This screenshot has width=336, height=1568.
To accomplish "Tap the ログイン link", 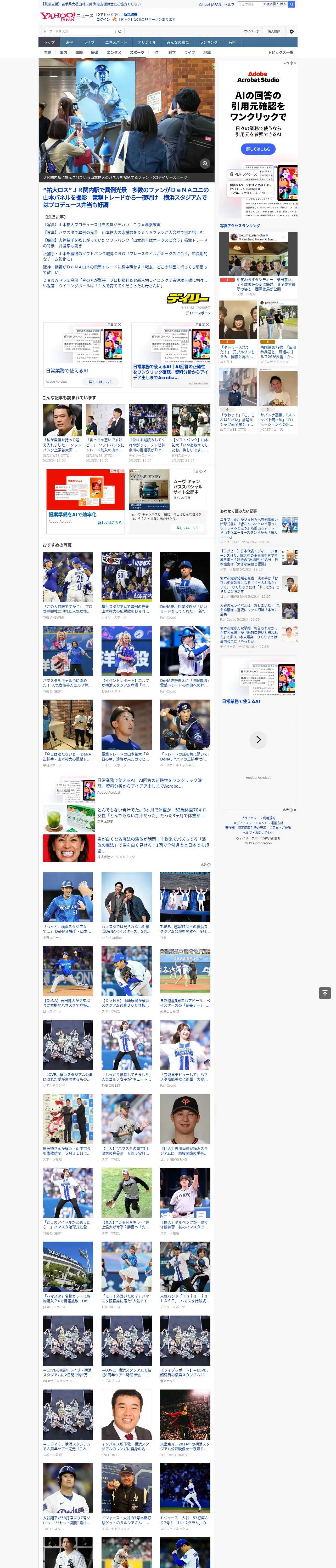I will tap(103, 20).
